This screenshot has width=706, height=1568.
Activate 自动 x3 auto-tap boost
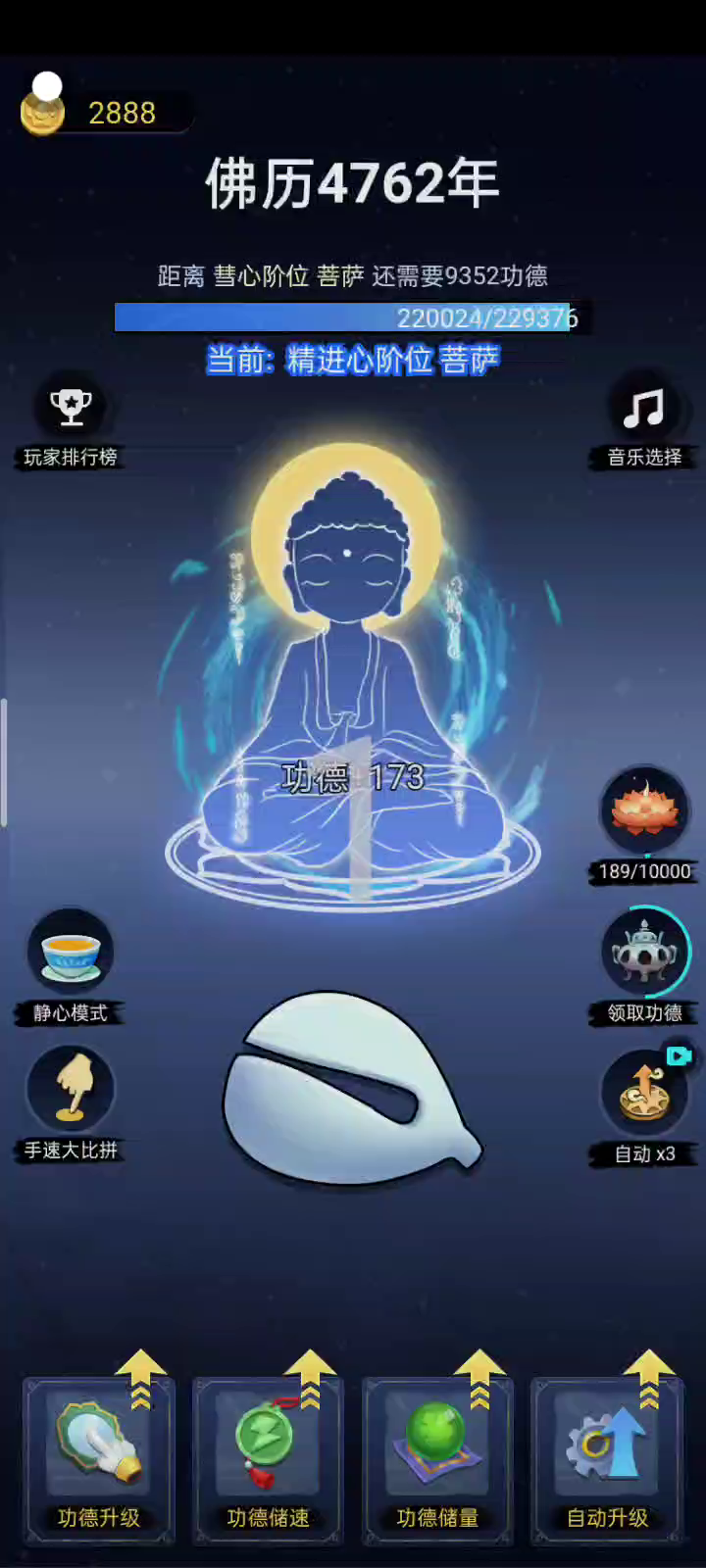point(644,1093)
